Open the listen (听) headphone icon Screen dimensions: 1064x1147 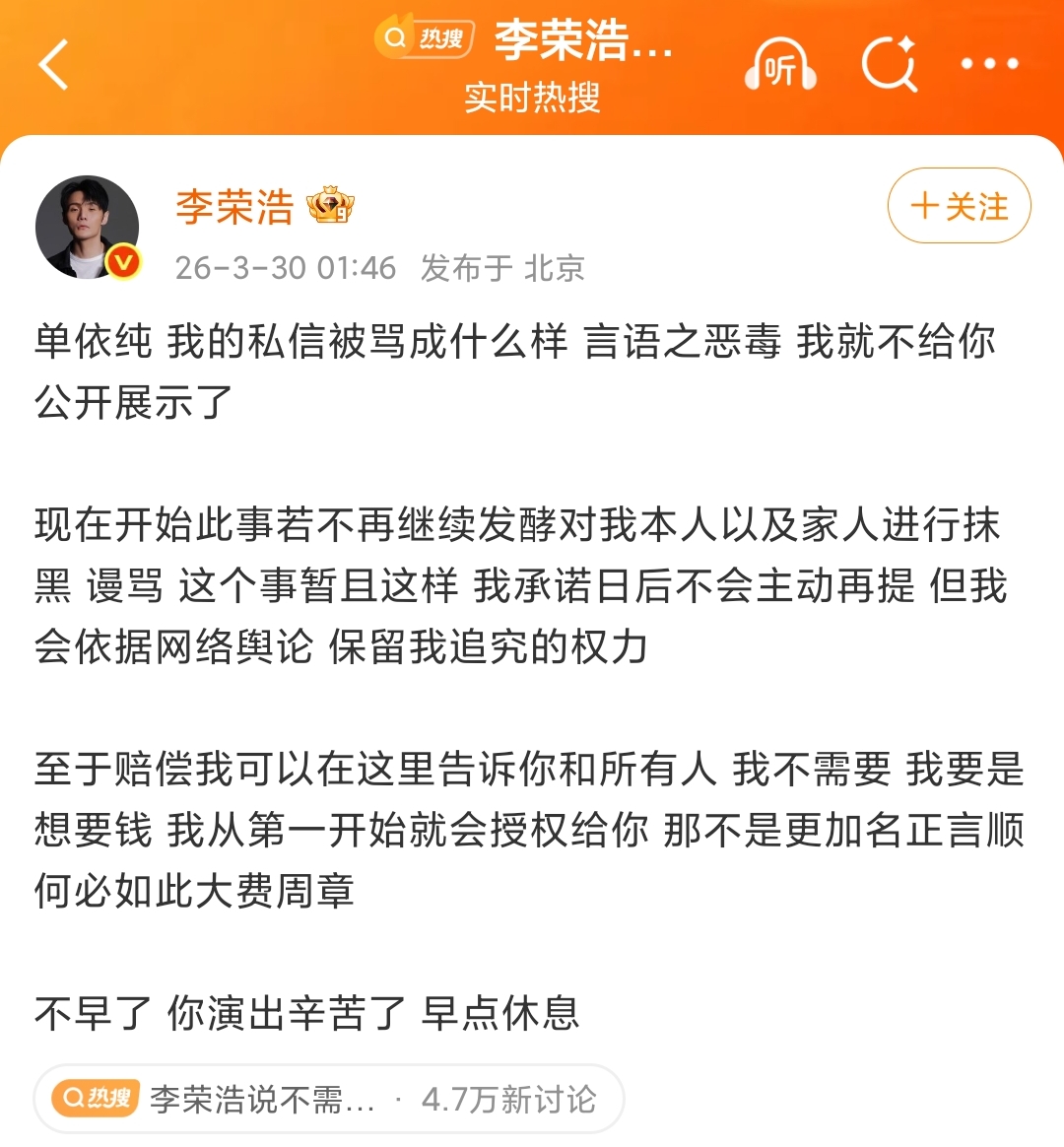779,66
